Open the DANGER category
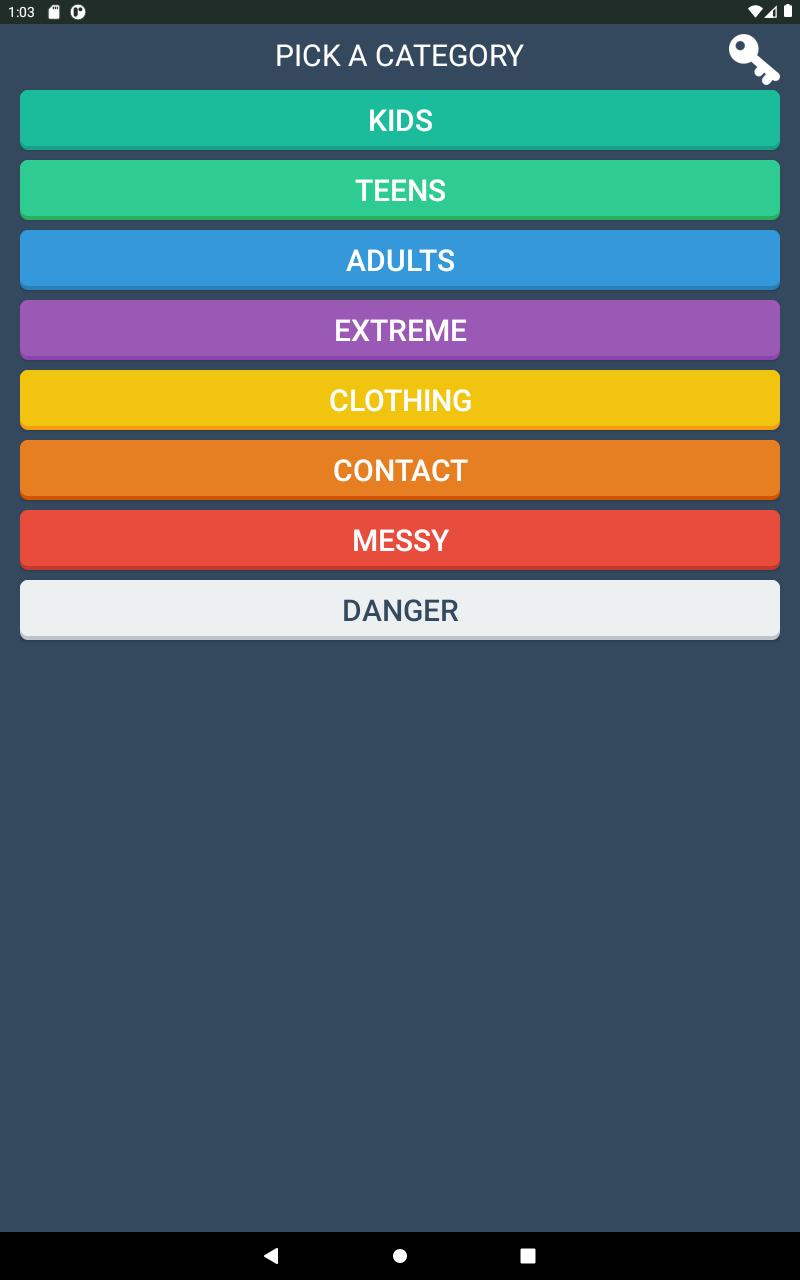The height and width of the screenshot is (1280, 800). [x=400, y=610]
